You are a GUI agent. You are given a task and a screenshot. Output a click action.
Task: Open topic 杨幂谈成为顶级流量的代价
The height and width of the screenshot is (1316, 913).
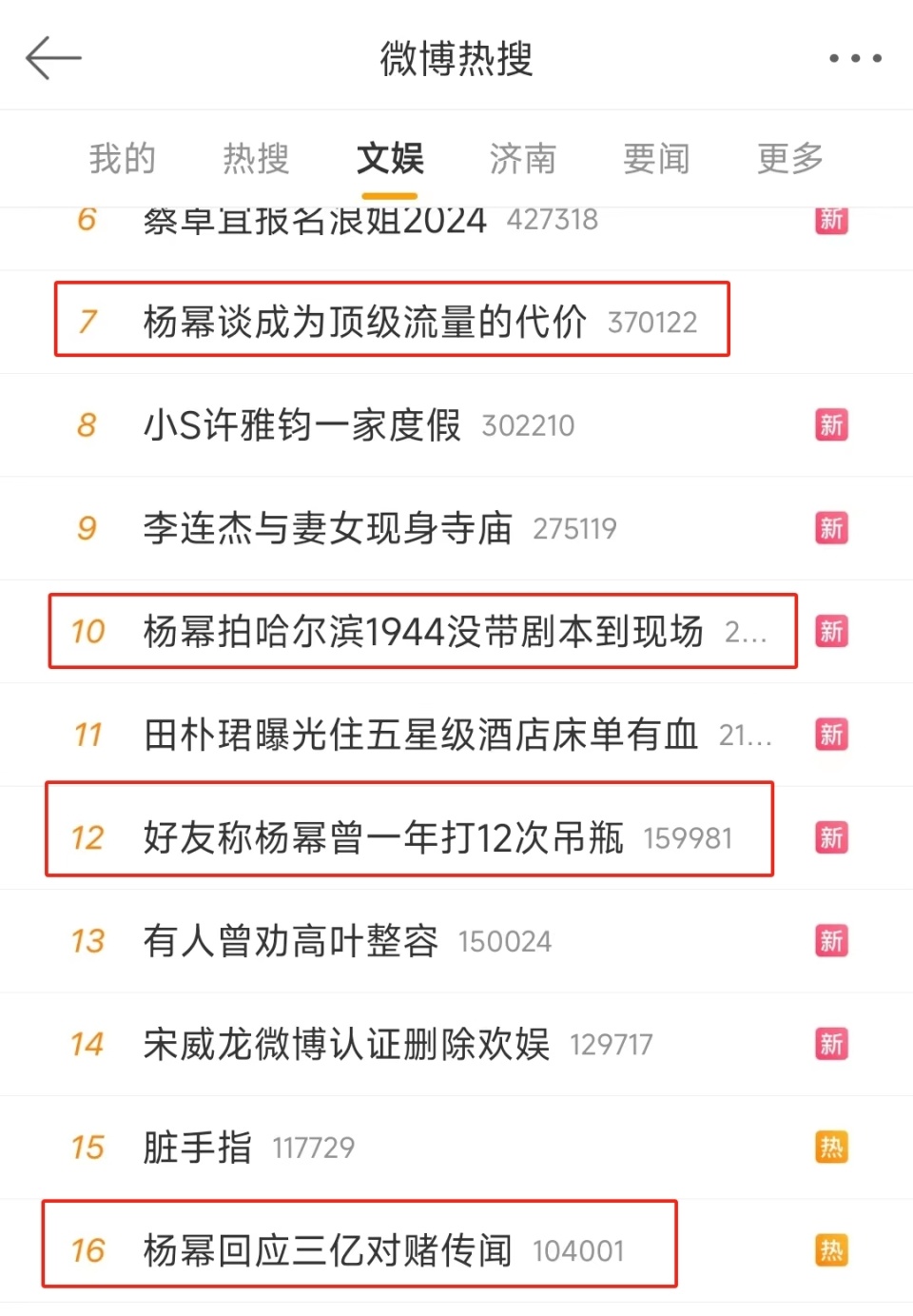(x=364, y=322)
